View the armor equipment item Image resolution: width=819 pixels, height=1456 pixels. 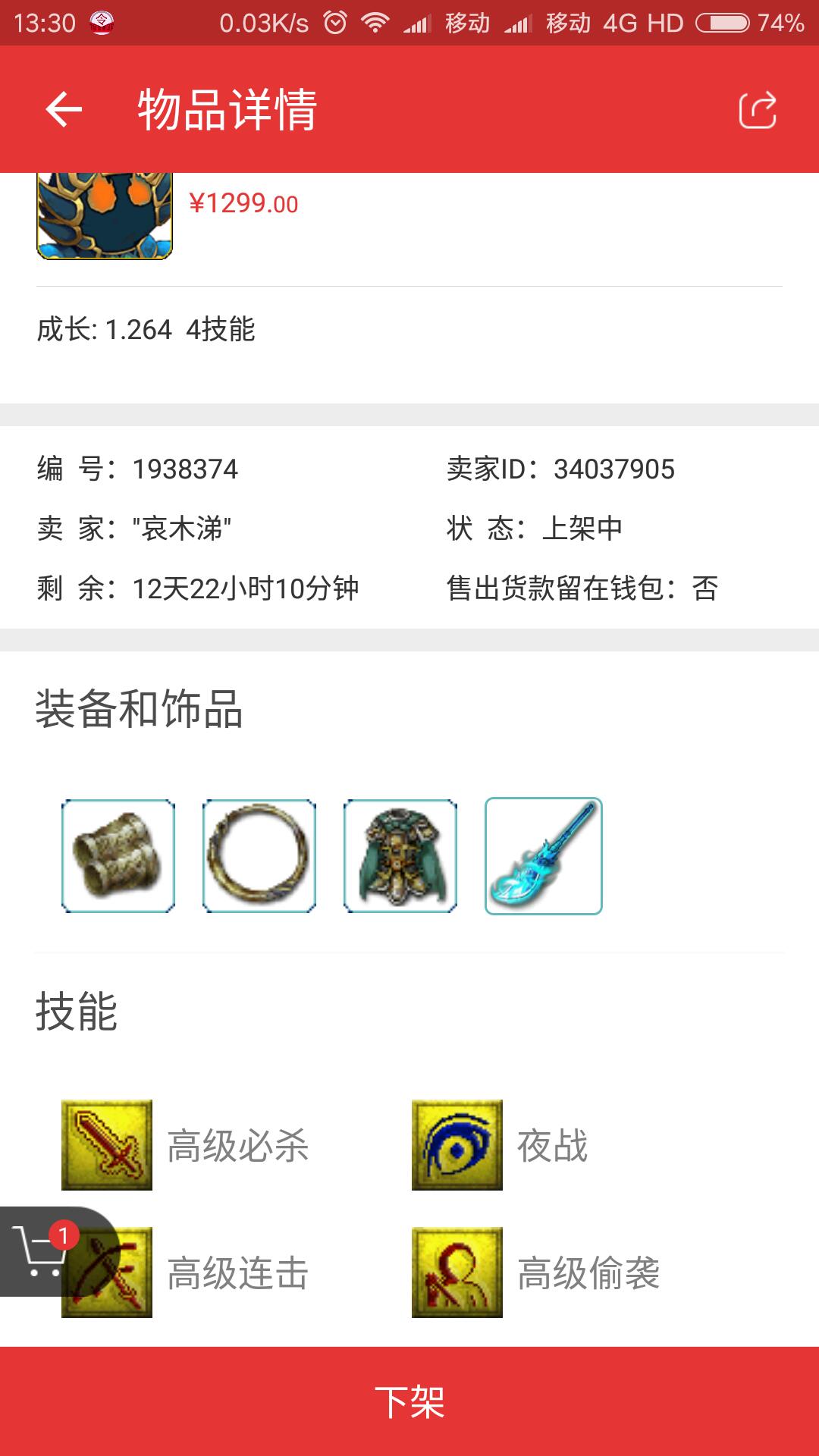(400, 856)
